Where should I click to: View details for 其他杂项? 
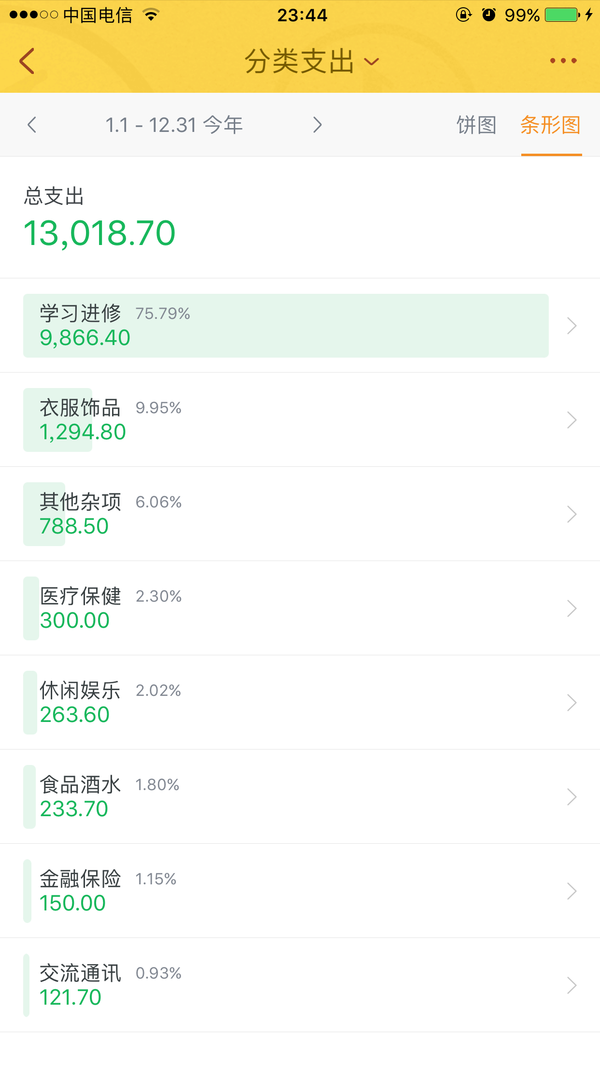click(x=300, y=514)
